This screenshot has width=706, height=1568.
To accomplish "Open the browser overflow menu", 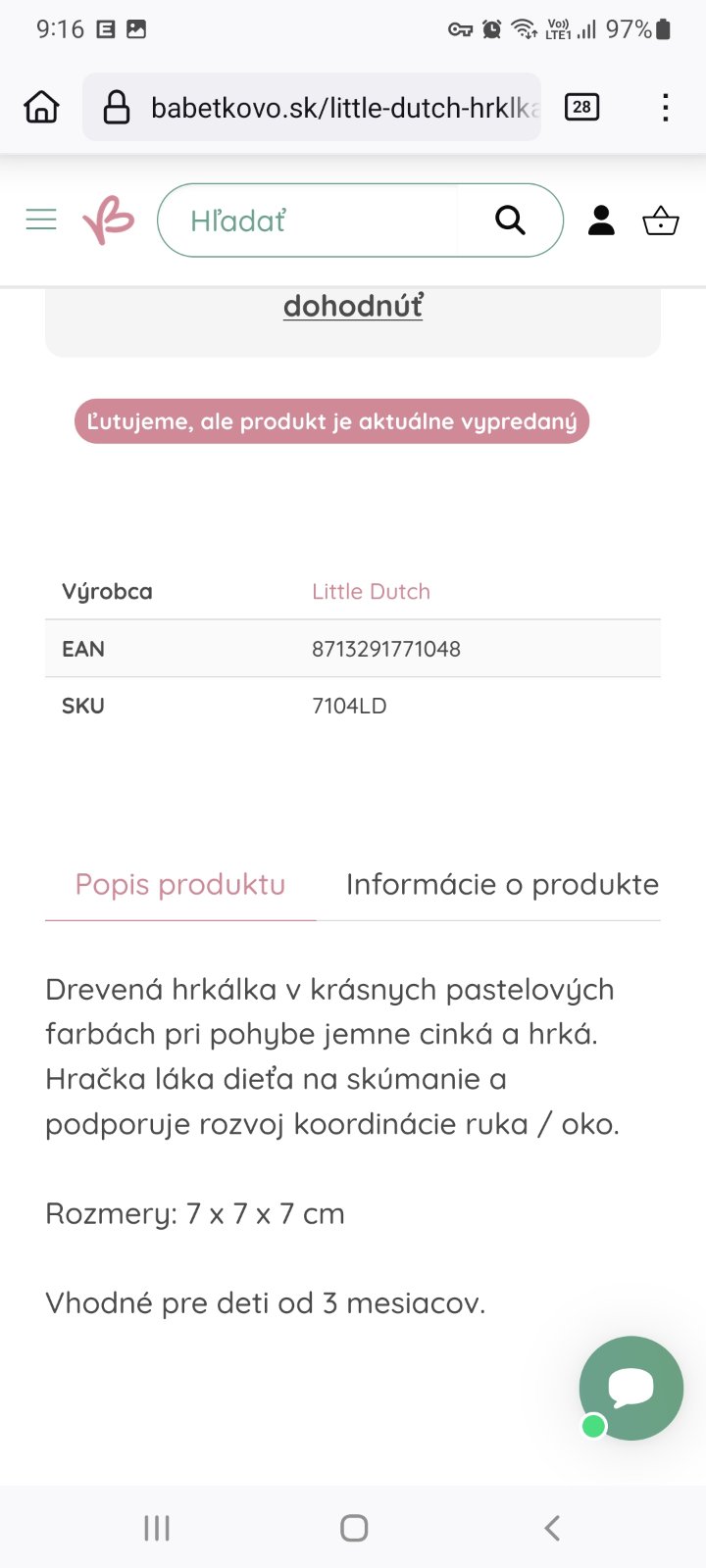I will coord(665,107).
